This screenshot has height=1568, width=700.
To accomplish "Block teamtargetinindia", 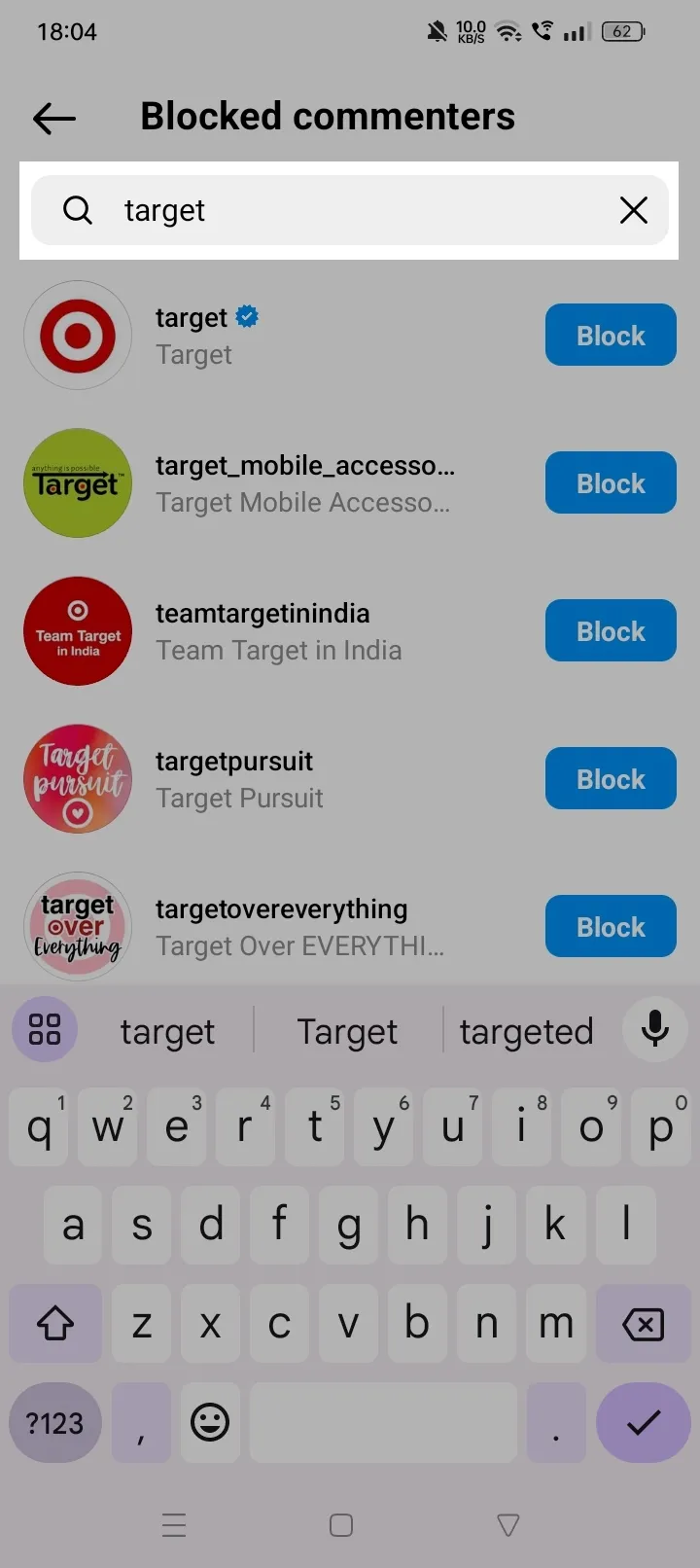I will [610, 631].
